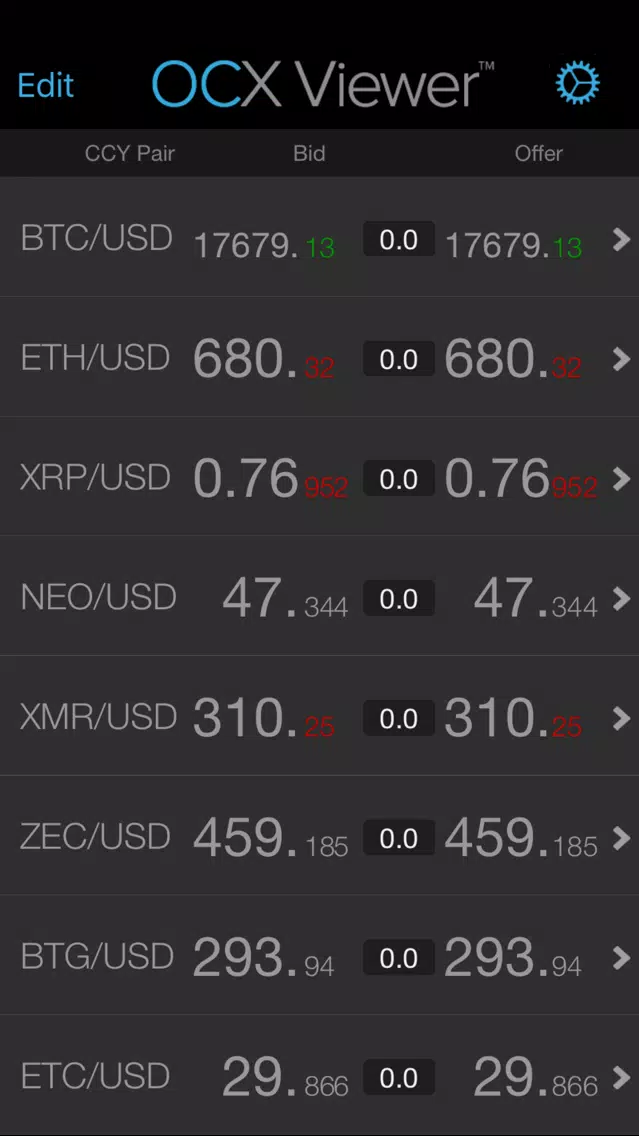View NEO/USD pair details
The image size is (639, 1136).
320,596
